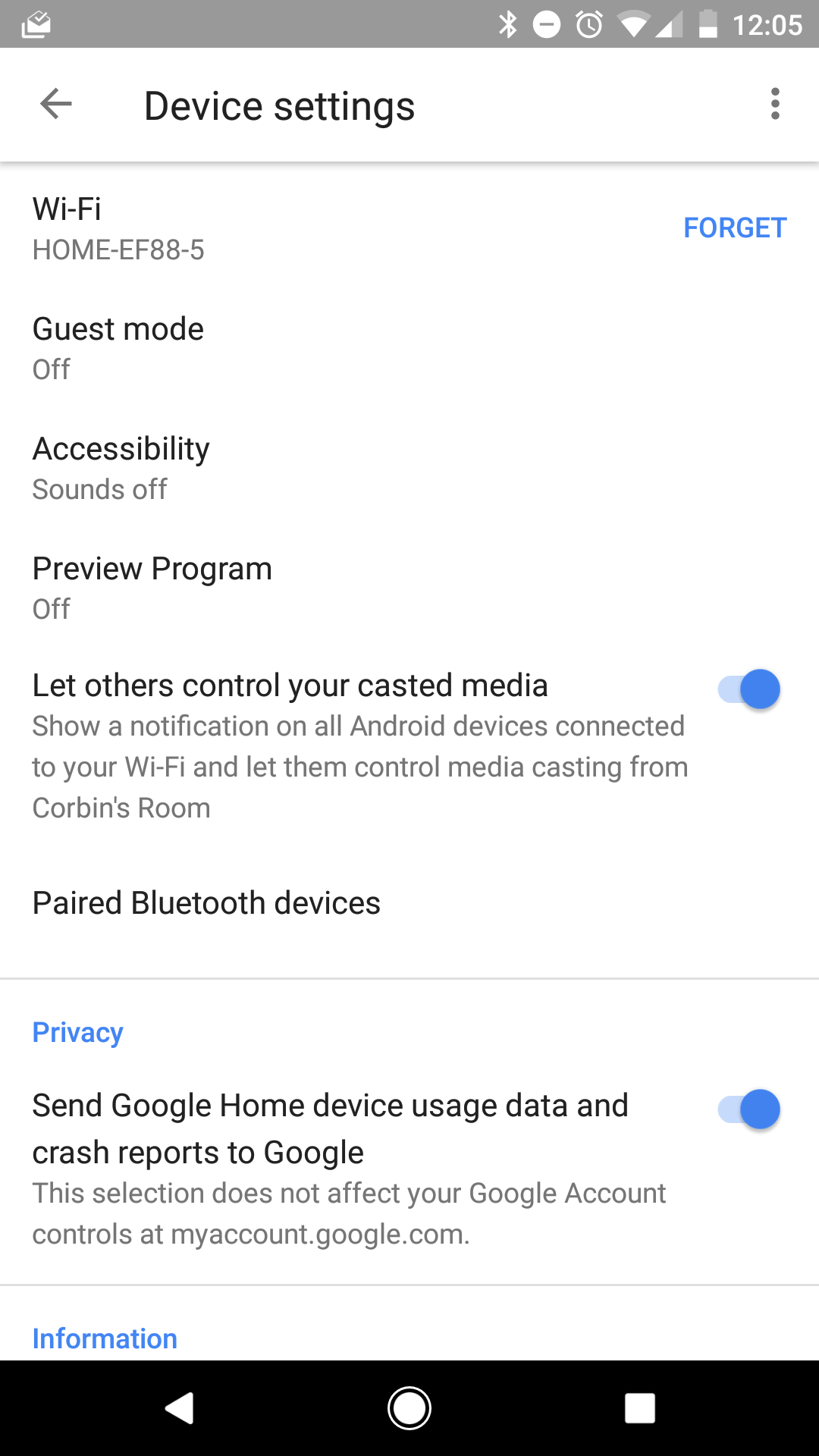Tap the Do Not Disturb status icon
Image resolution: width=819 pixels, height=1456 pixels.
coord(548,24)
